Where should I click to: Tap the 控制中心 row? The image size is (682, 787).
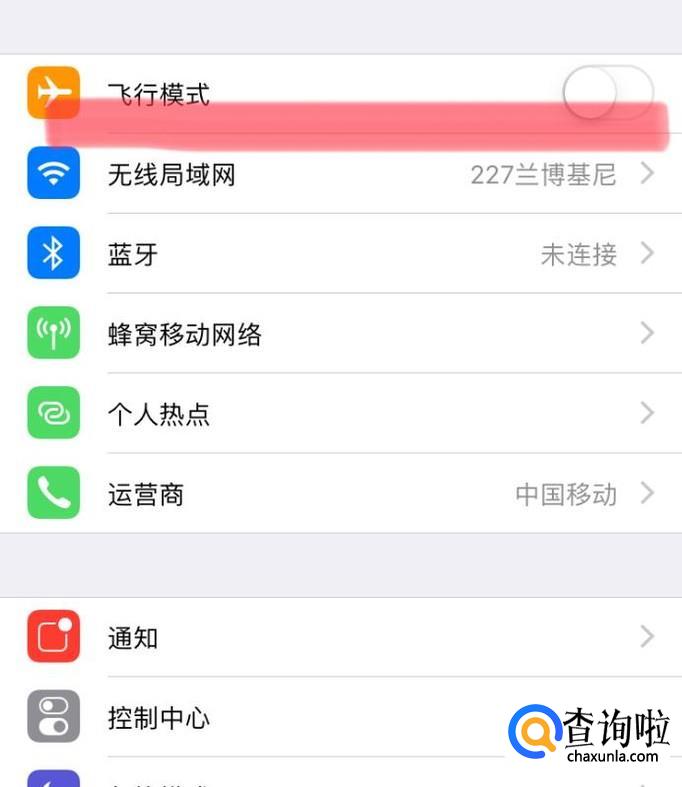pyautogui.click(x=300, y=717)
